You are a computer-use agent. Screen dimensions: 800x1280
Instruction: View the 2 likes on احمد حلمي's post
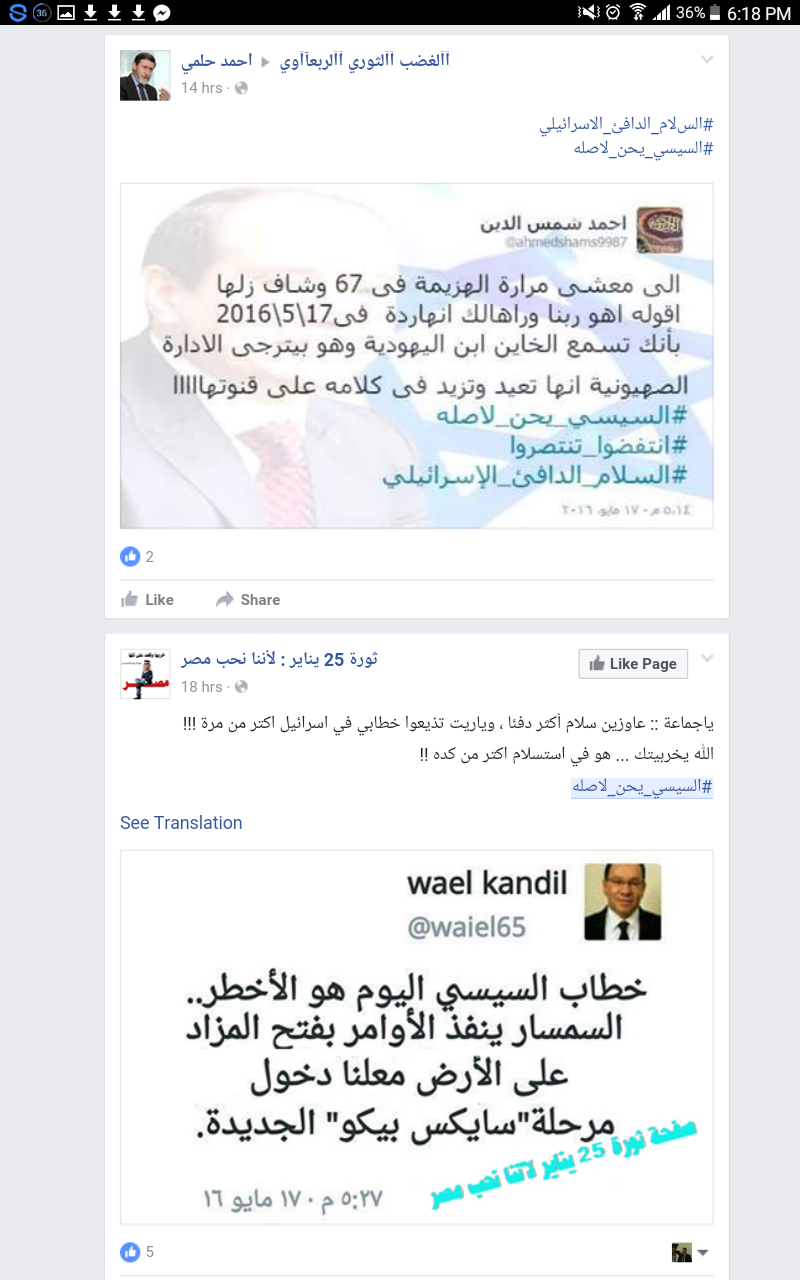(138, 557)
